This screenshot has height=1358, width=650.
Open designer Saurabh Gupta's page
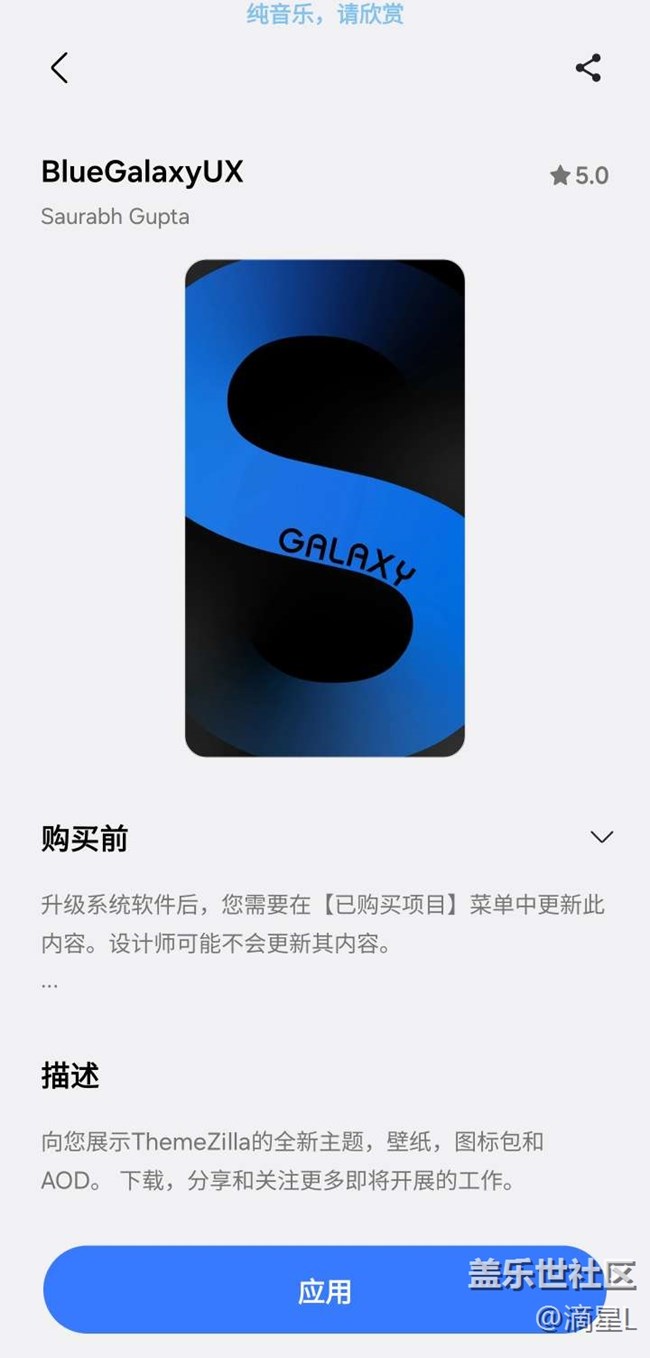coord(115,216)
